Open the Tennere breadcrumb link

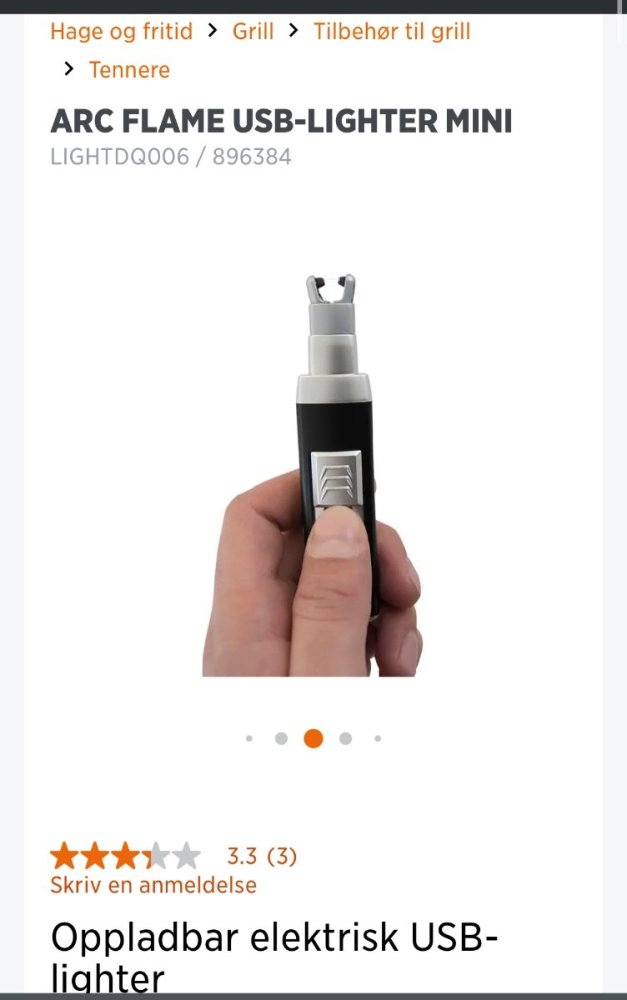coord(129,70)
